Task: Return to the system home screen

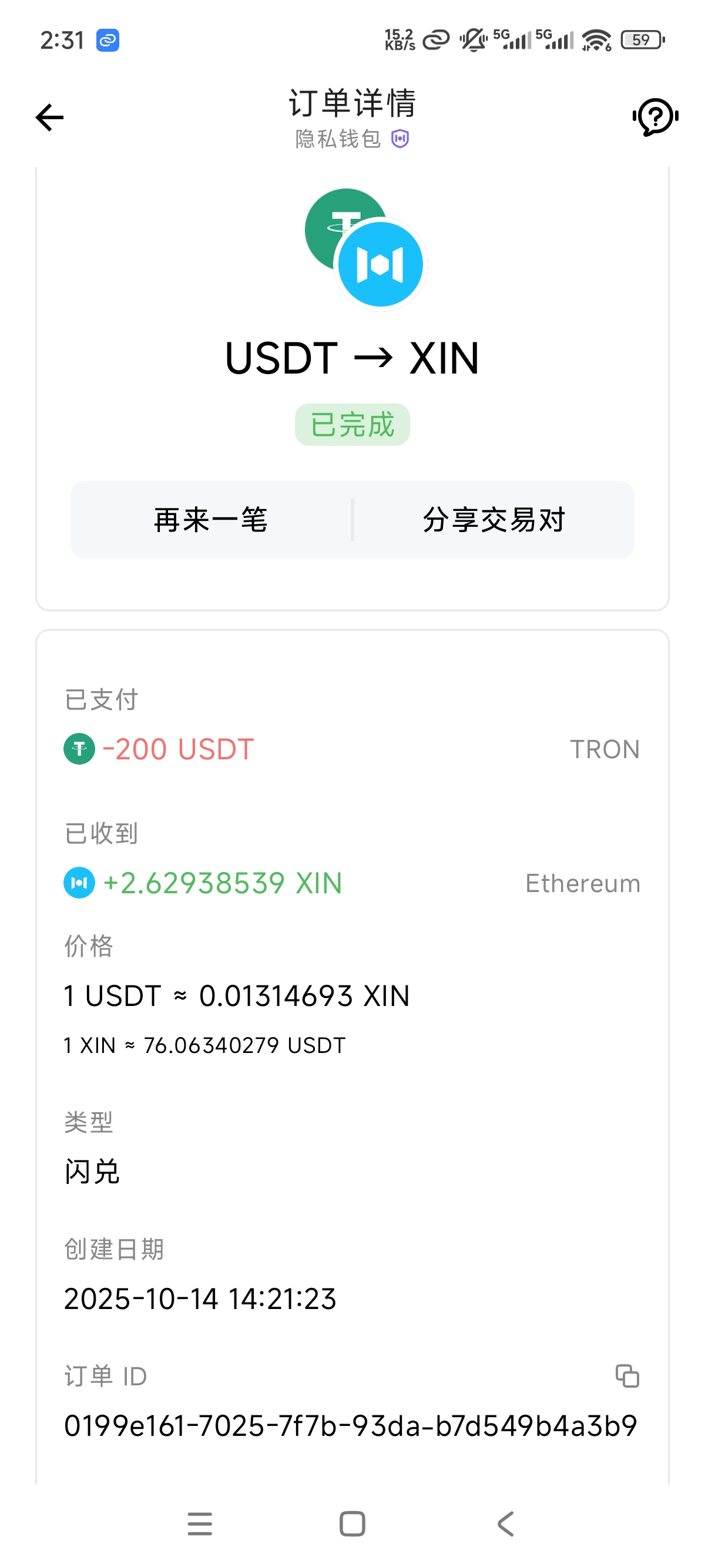Action: coord(352,1523)
